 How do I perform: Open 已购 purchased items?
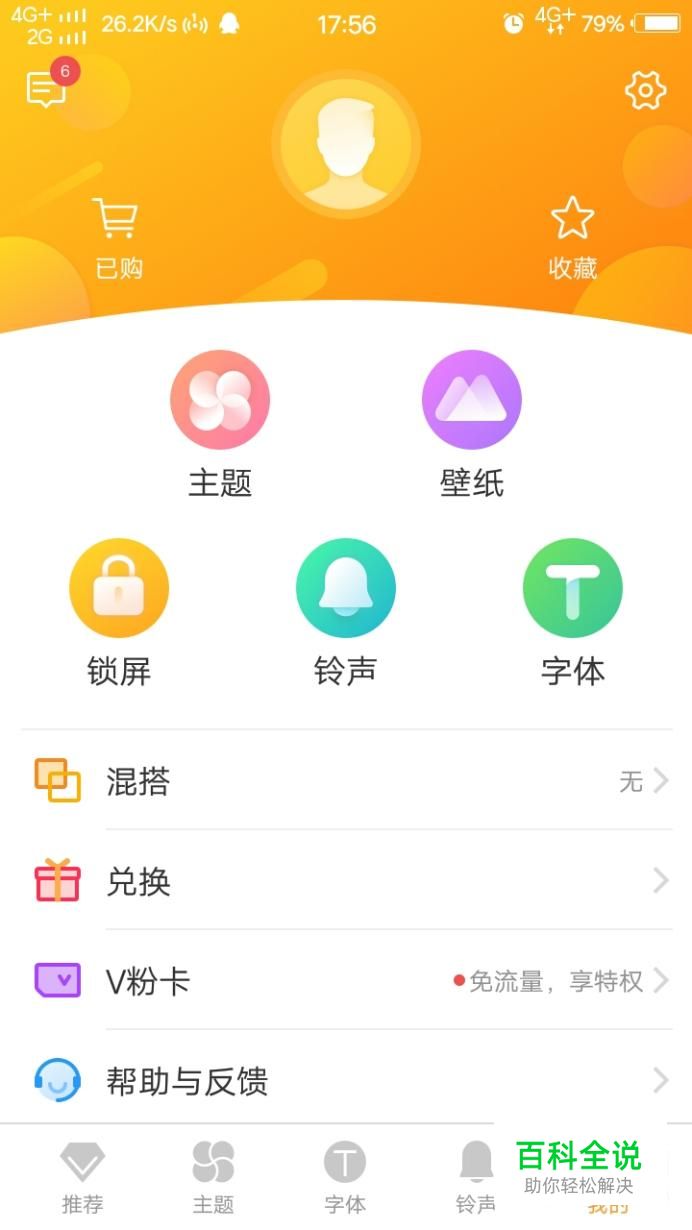click(118, 237)
